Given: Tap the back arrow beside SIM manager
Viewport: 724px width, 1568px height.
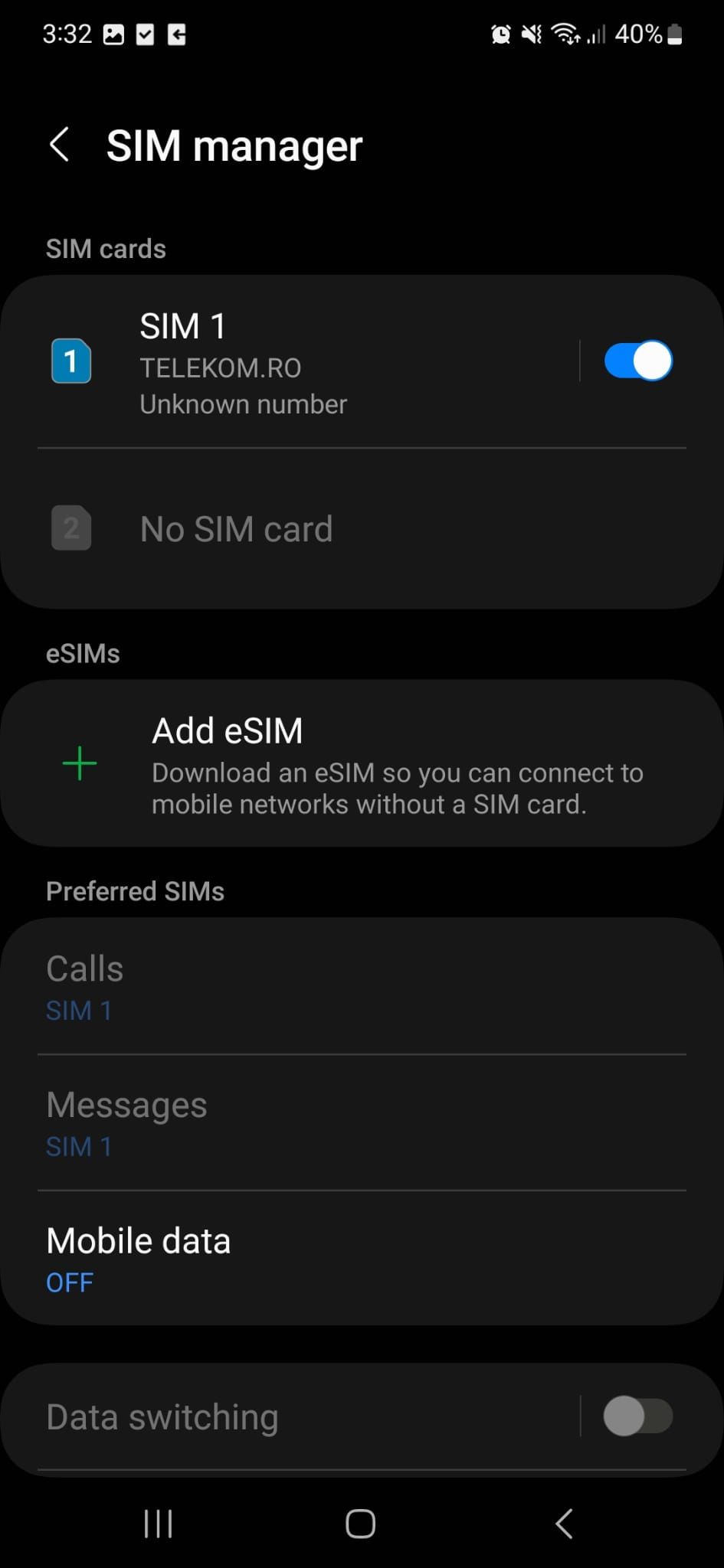Looking at the screenshot, I should pos(60,145).
